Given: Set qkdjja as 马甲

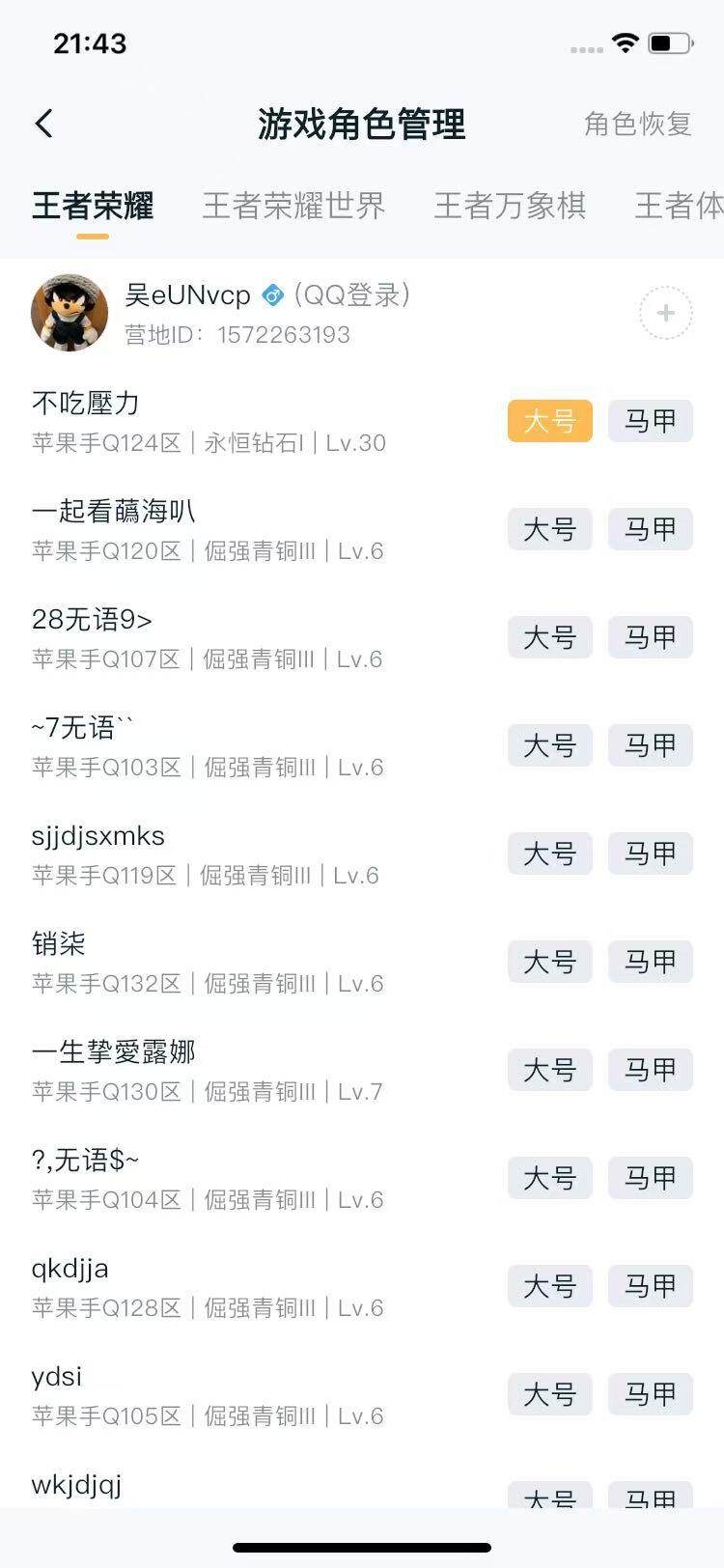Looking at the screenshot, I should (650, 1286).
